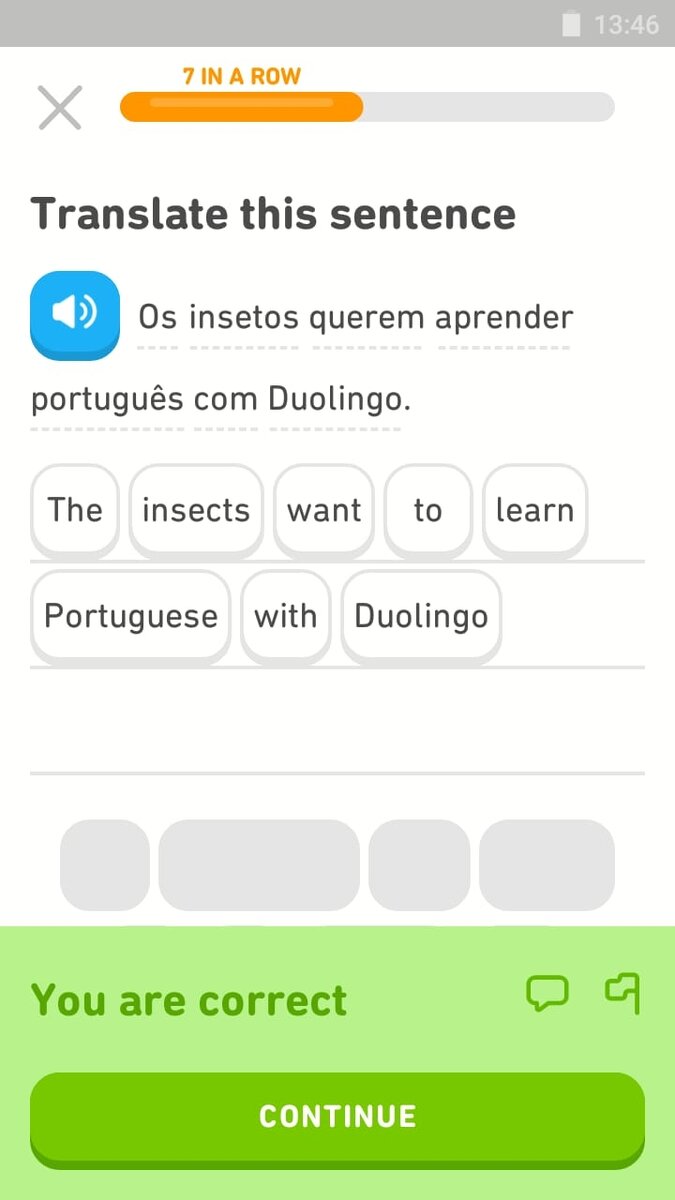Tap the 'The' word tile
The image size is (675, 1200).
pos(75,510)
